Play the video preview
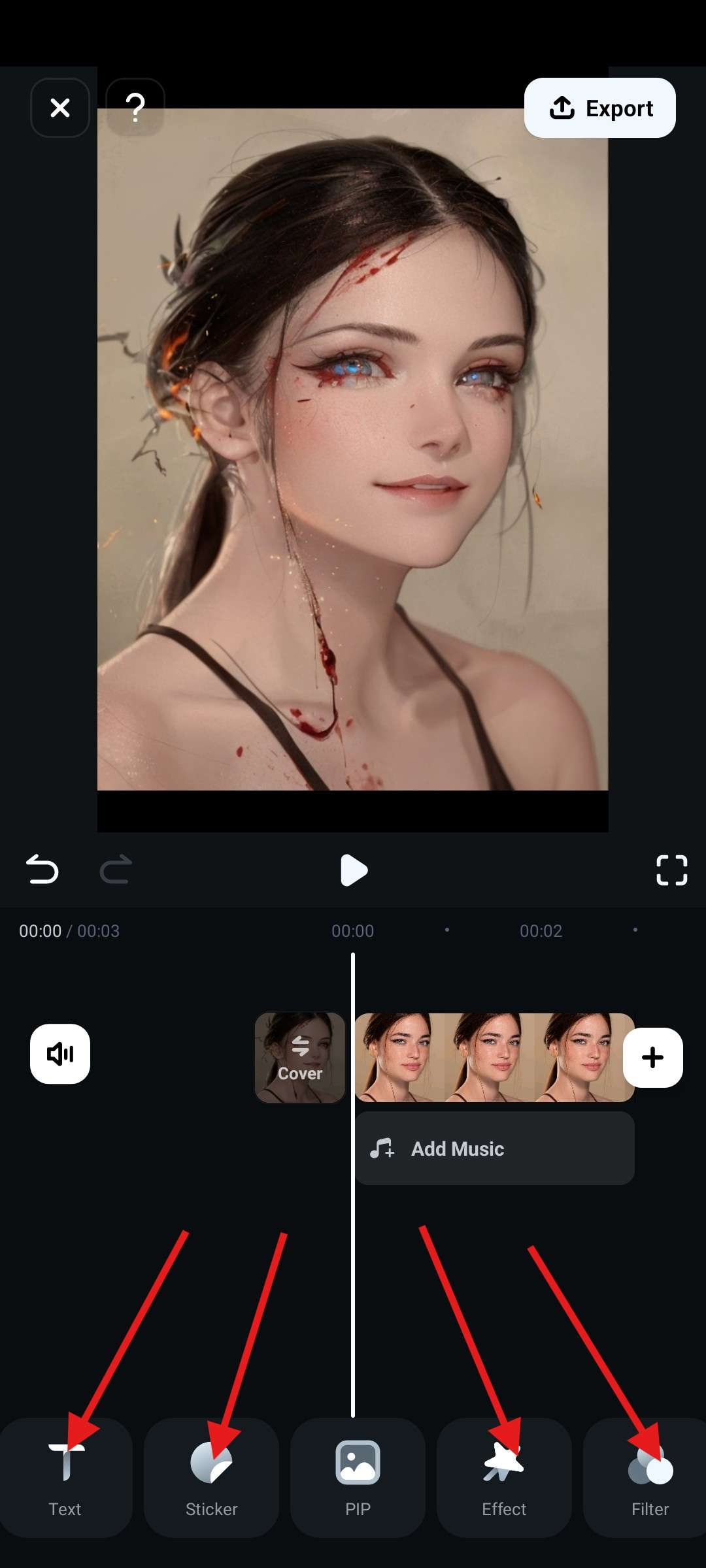The width and height of the screenshot is (706, 1568). pos(354,870)
